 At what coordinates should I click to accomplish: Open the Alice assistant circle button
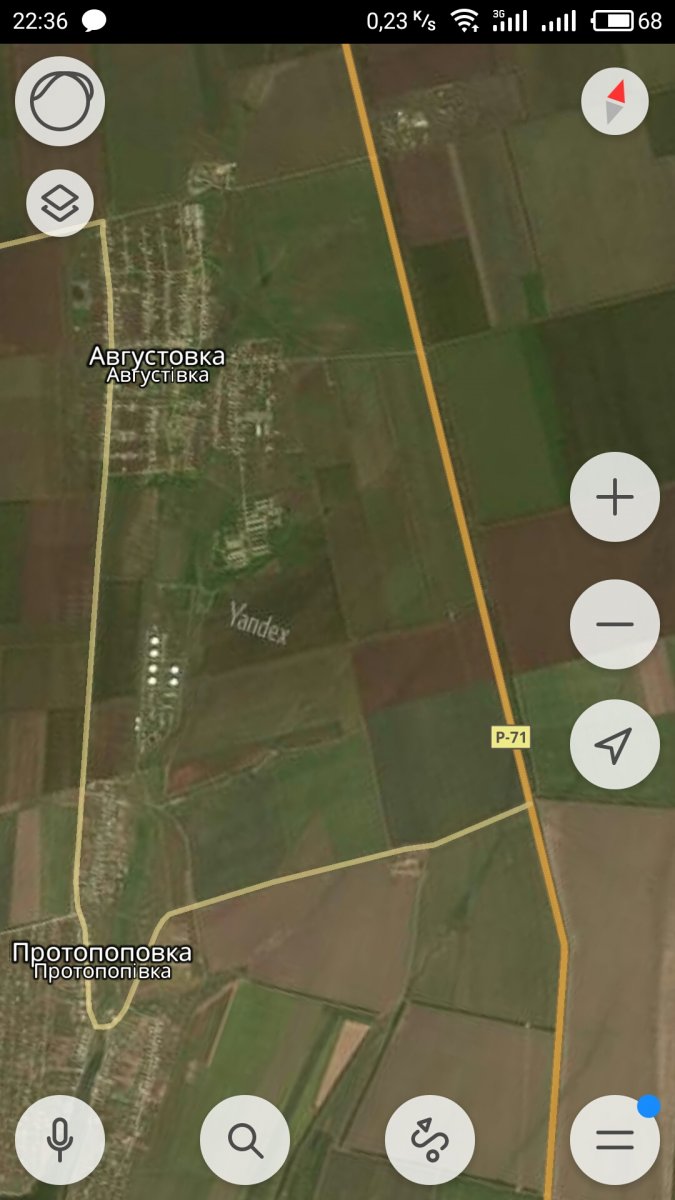(x=60, y=101)
